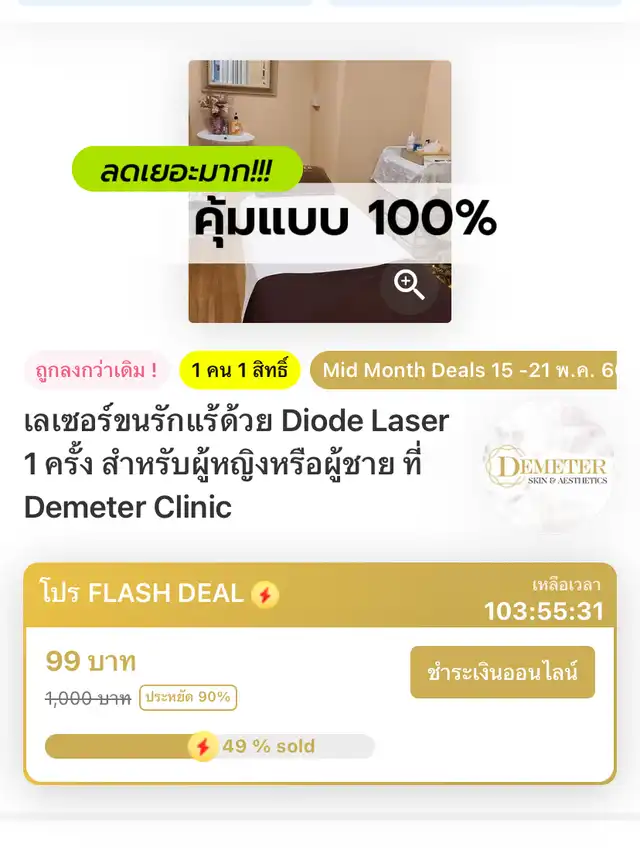
Task: Open the Demeter Skin & Aesthetics logo
Action: click(546, 468)
